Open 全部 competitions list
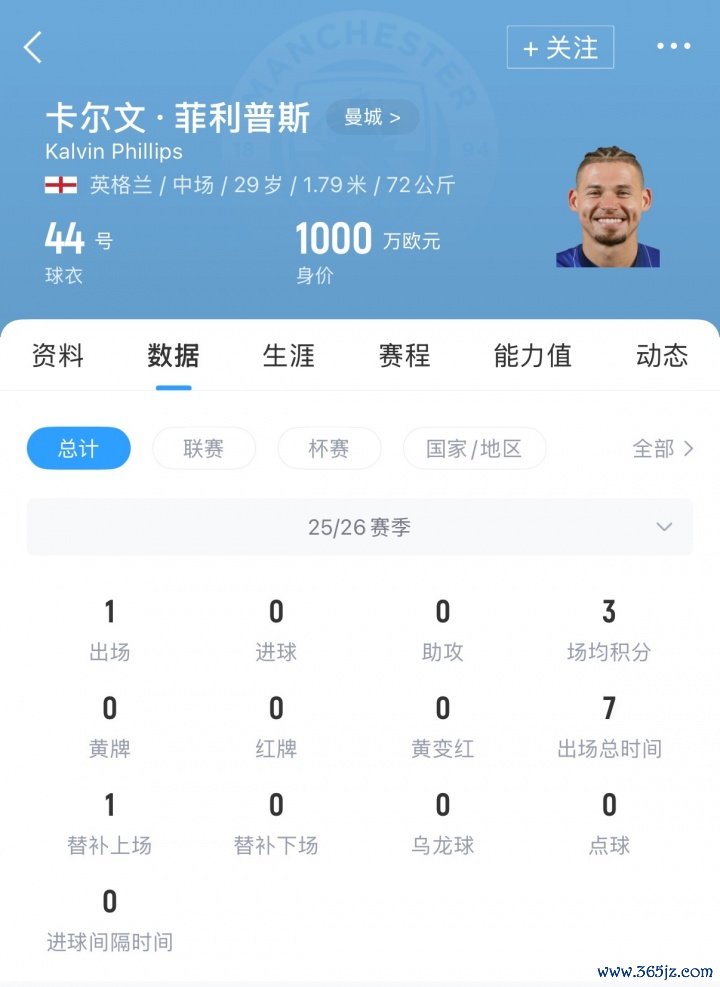720x987 pixels. pos(663,449)
